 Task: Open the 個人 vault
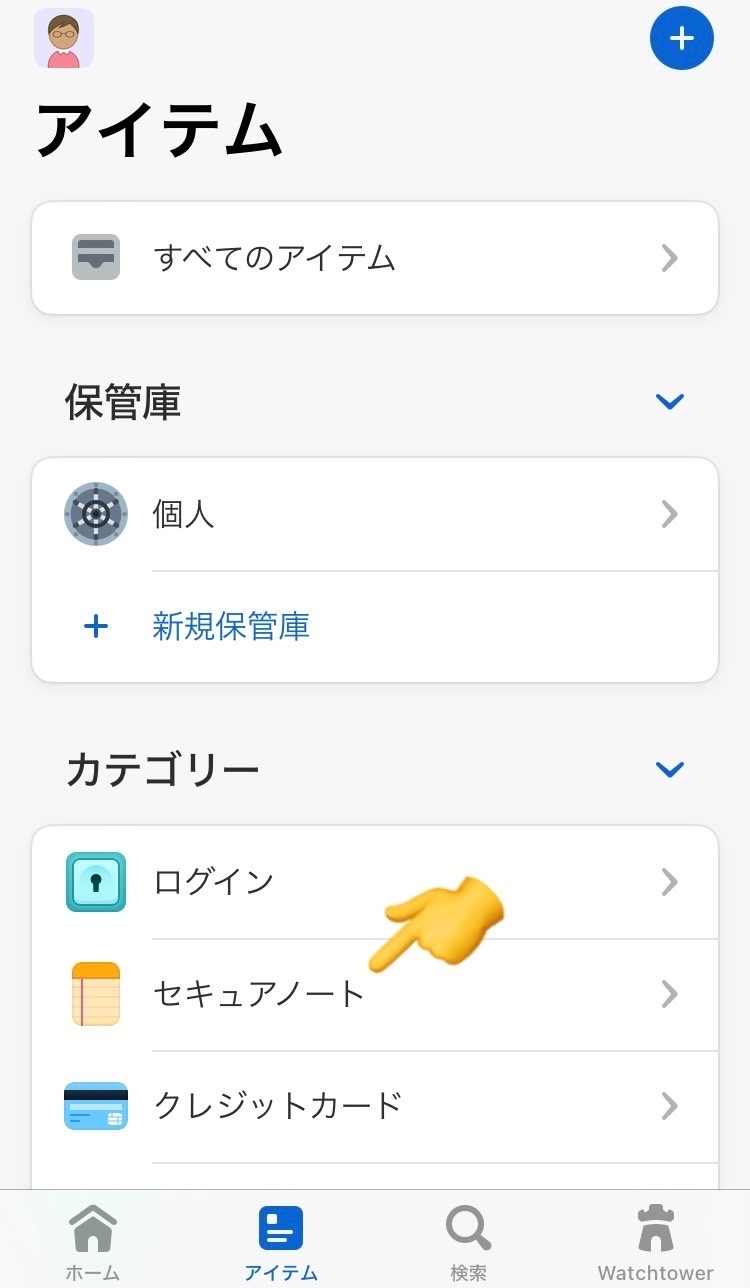tap(375, 515)
